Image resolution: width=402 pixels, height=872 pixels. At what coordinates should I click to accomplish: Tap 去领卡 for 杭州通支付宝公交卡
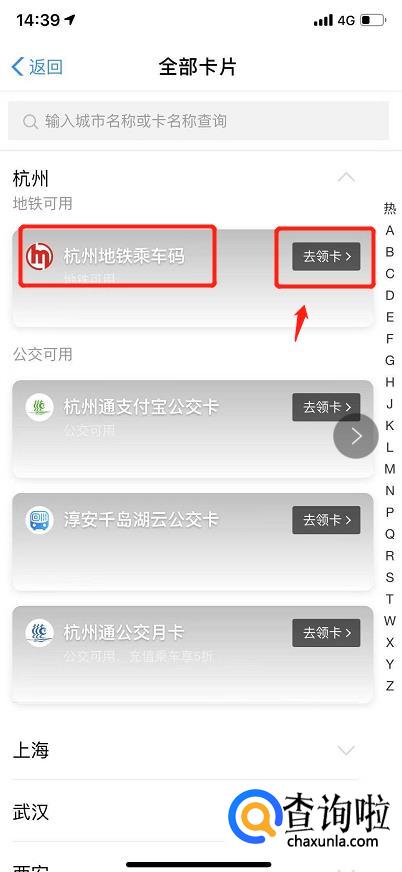(x=326, y=407)
